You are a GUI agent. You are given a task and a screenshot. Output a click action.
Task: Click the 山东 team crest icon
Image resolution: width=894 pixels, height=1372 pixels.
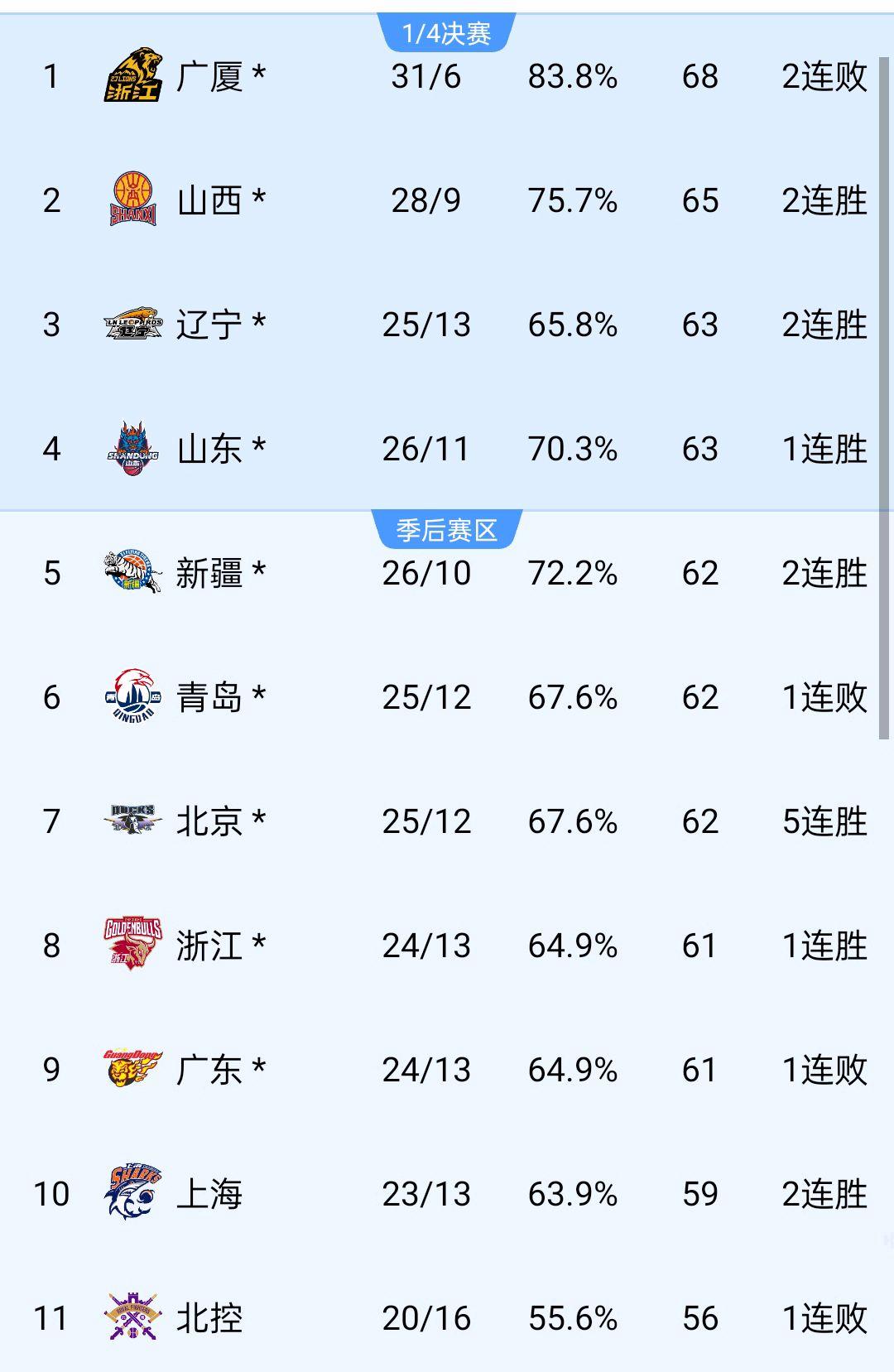point(135,448)
